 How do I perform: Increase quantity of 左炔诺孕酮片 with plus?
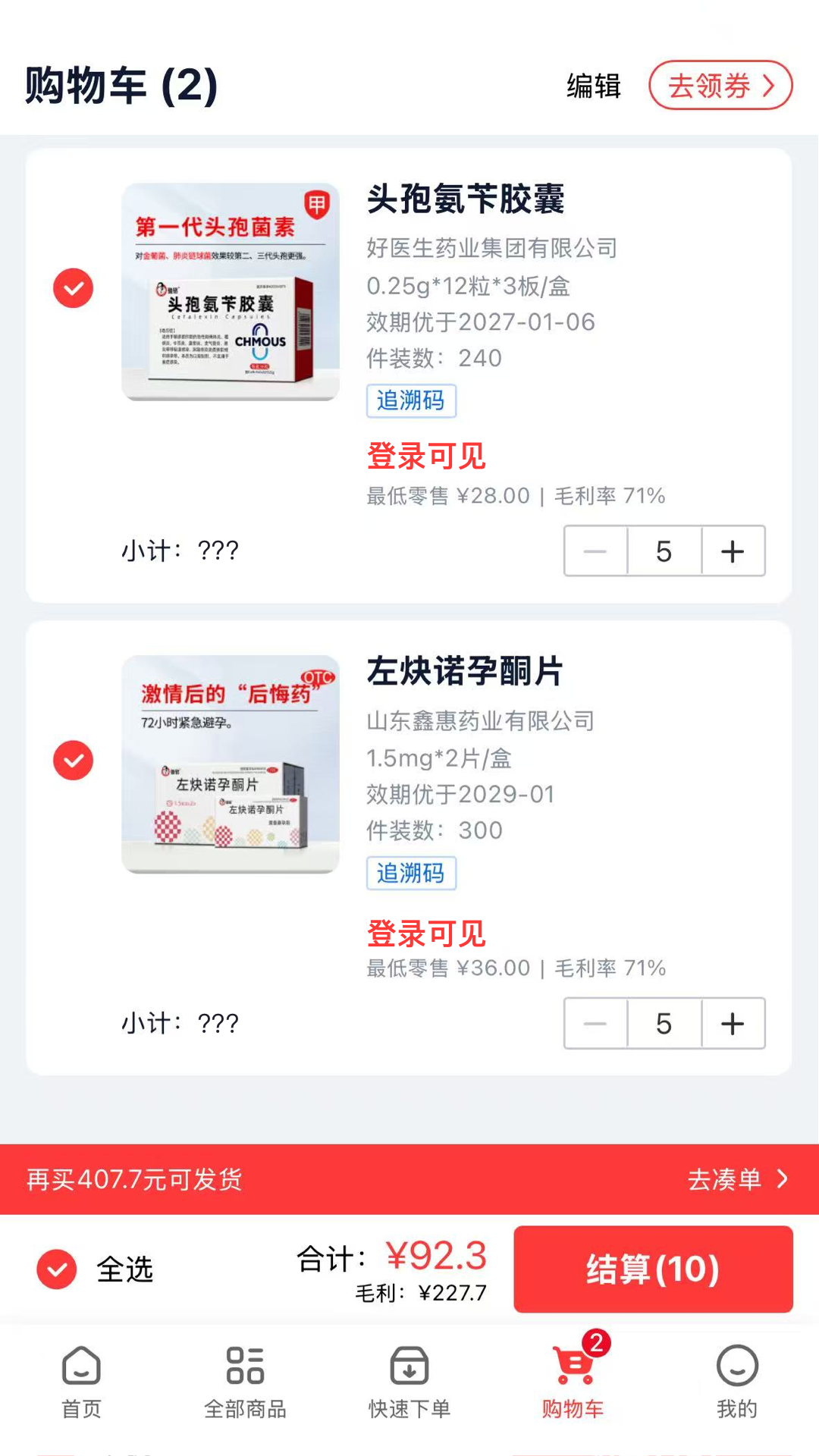point(733,1023)
